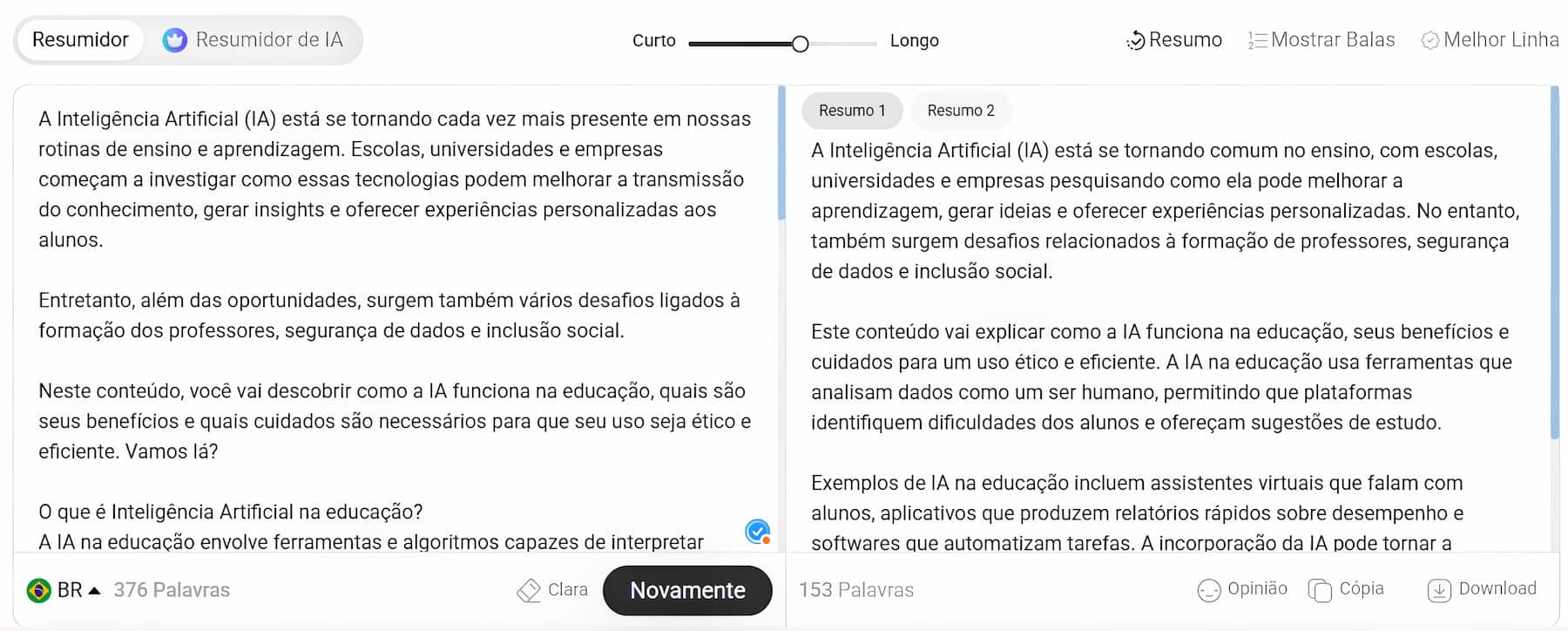Switch to Resumidor de IA
The image size is (1568, 631).
click(253, 40)
